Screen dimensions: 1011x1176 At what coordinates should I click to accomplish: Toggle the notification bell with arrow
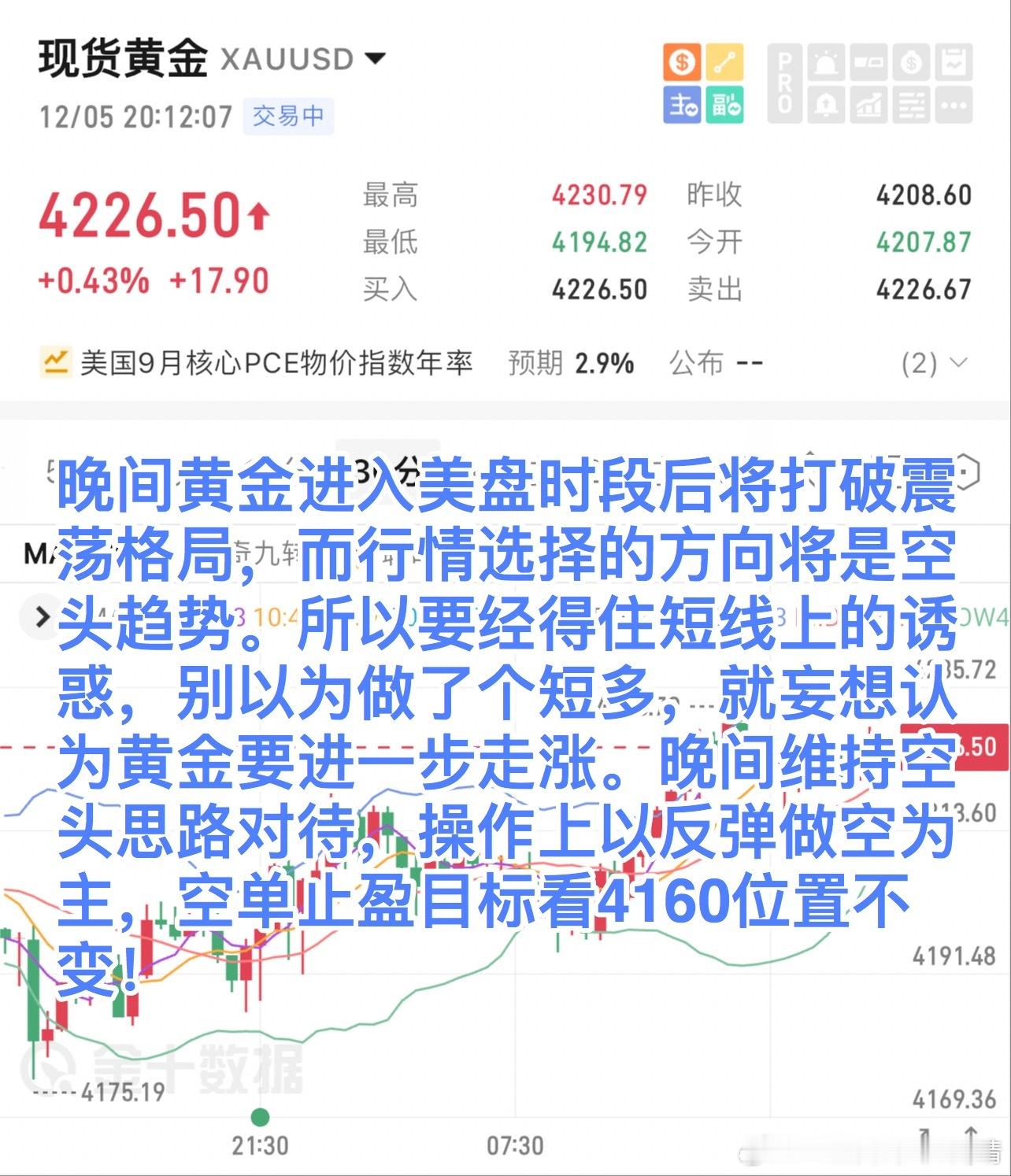coord(826,103)
